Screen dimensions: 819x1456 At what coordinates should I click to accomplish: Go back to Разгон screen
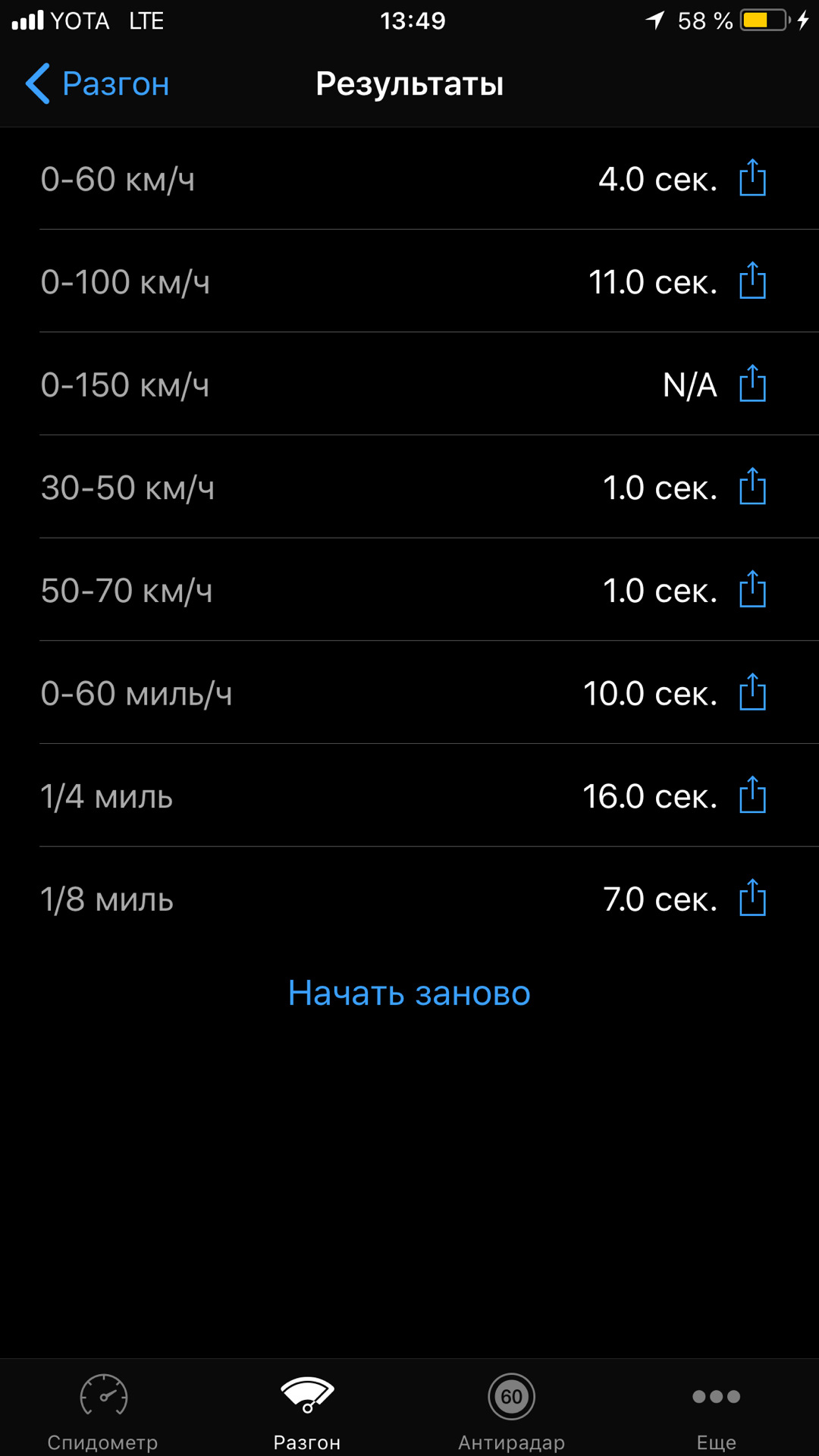point(97,83)
